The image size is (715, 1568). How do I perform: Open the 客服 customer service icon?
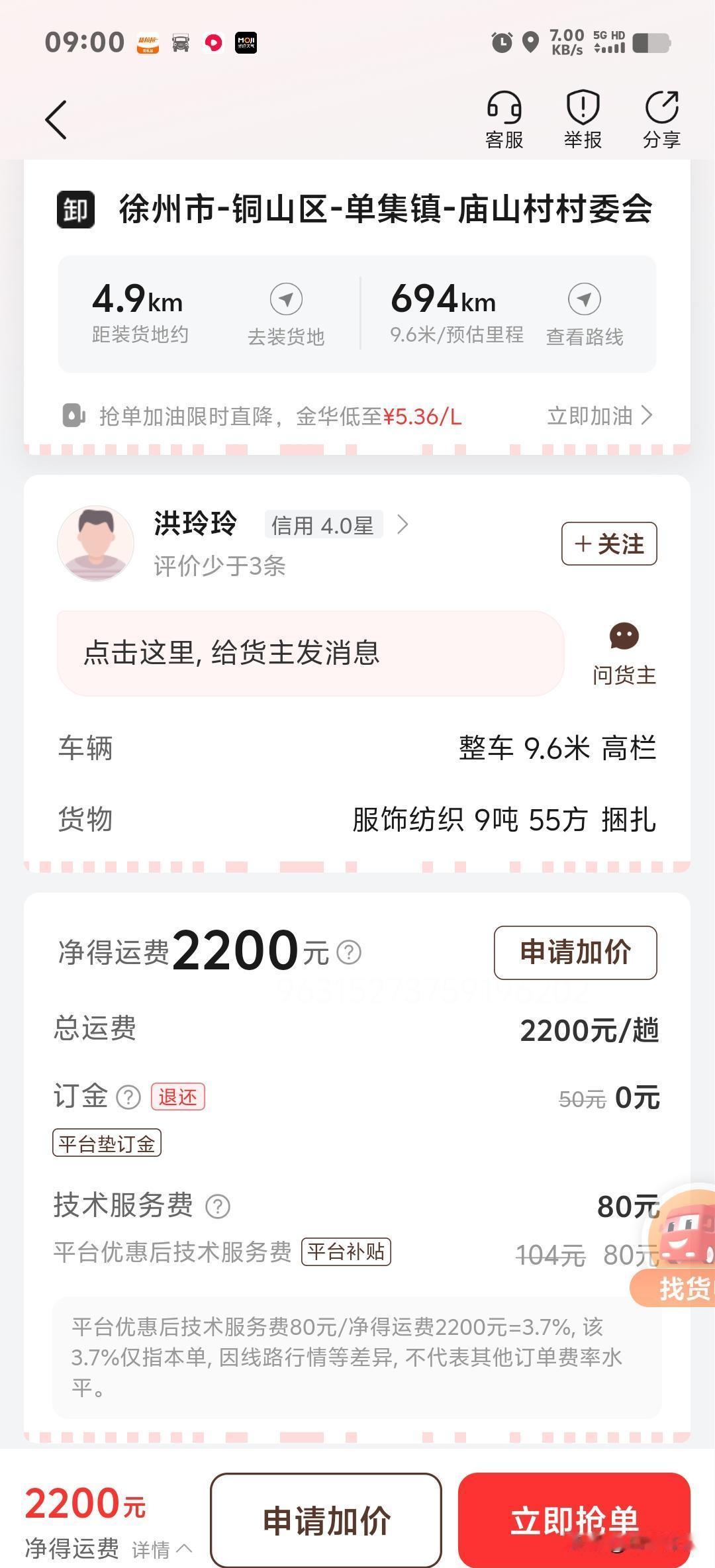pyautogui.click(x=504, y=106)
